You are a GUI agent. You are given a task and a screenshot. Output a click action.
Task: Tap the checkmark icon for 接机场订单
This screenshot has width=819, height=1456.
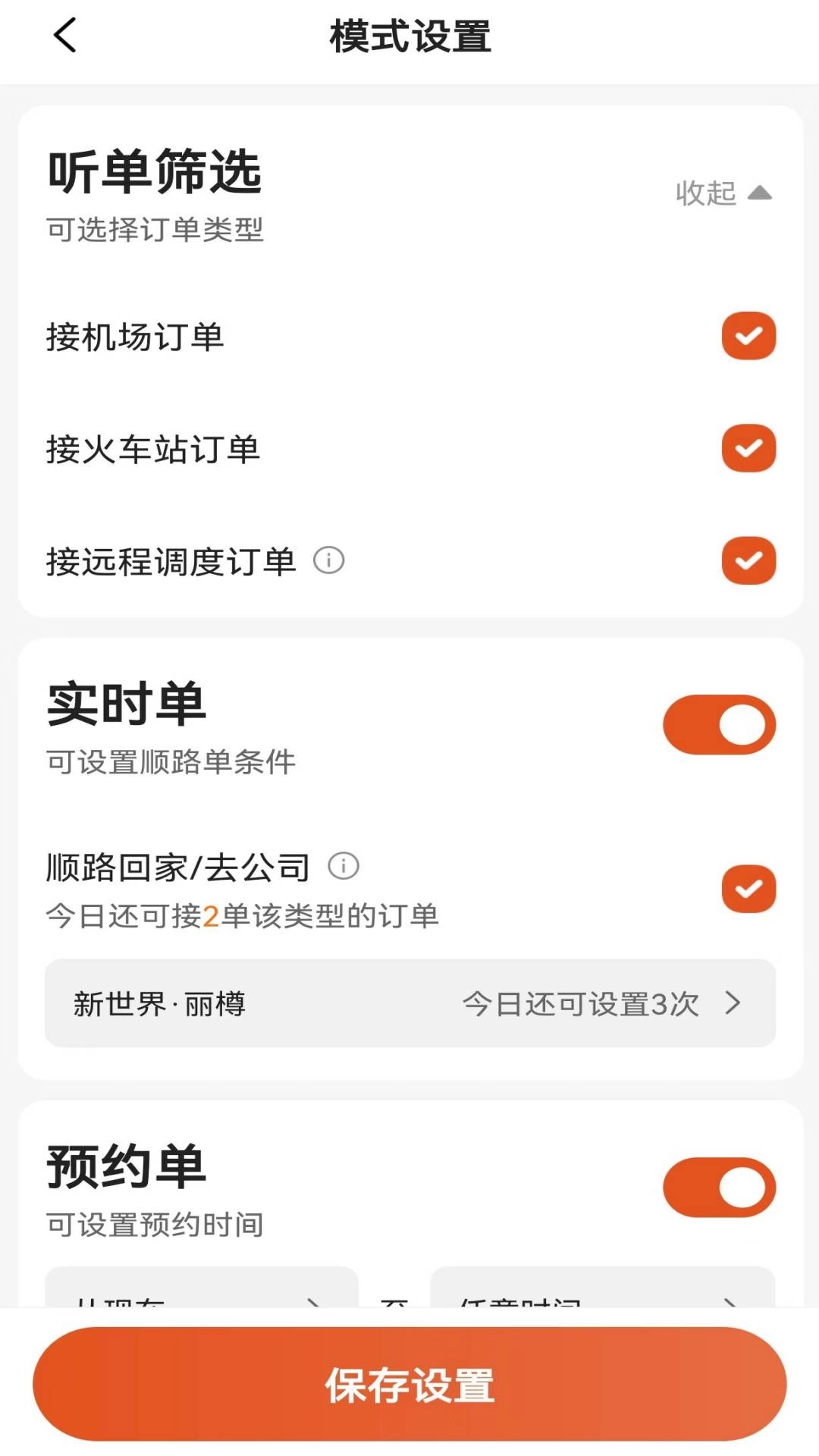(x=748, y=334)
